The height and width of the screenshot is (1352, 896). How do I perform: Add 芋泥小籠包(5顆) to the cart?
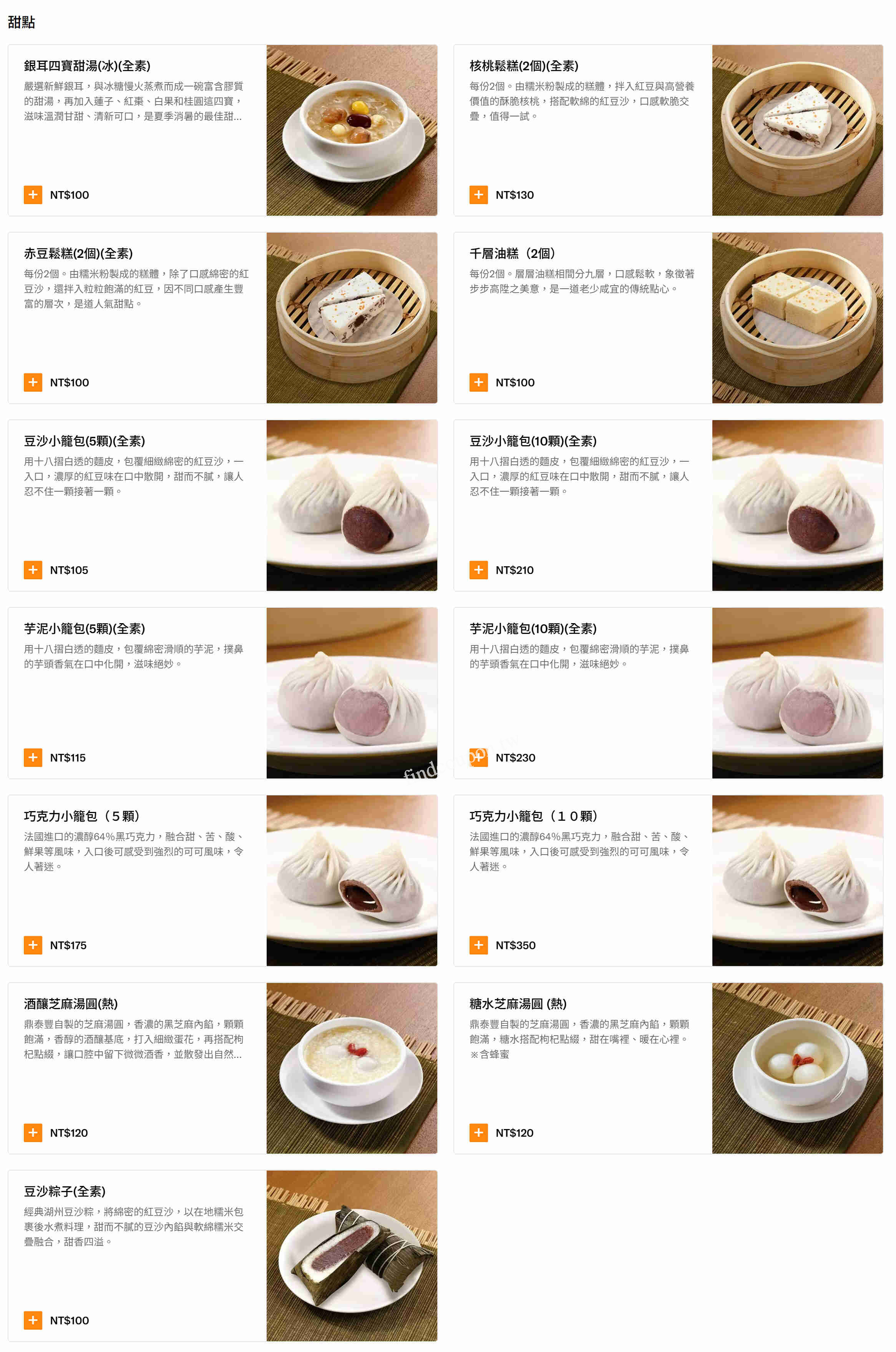point(33,757)
